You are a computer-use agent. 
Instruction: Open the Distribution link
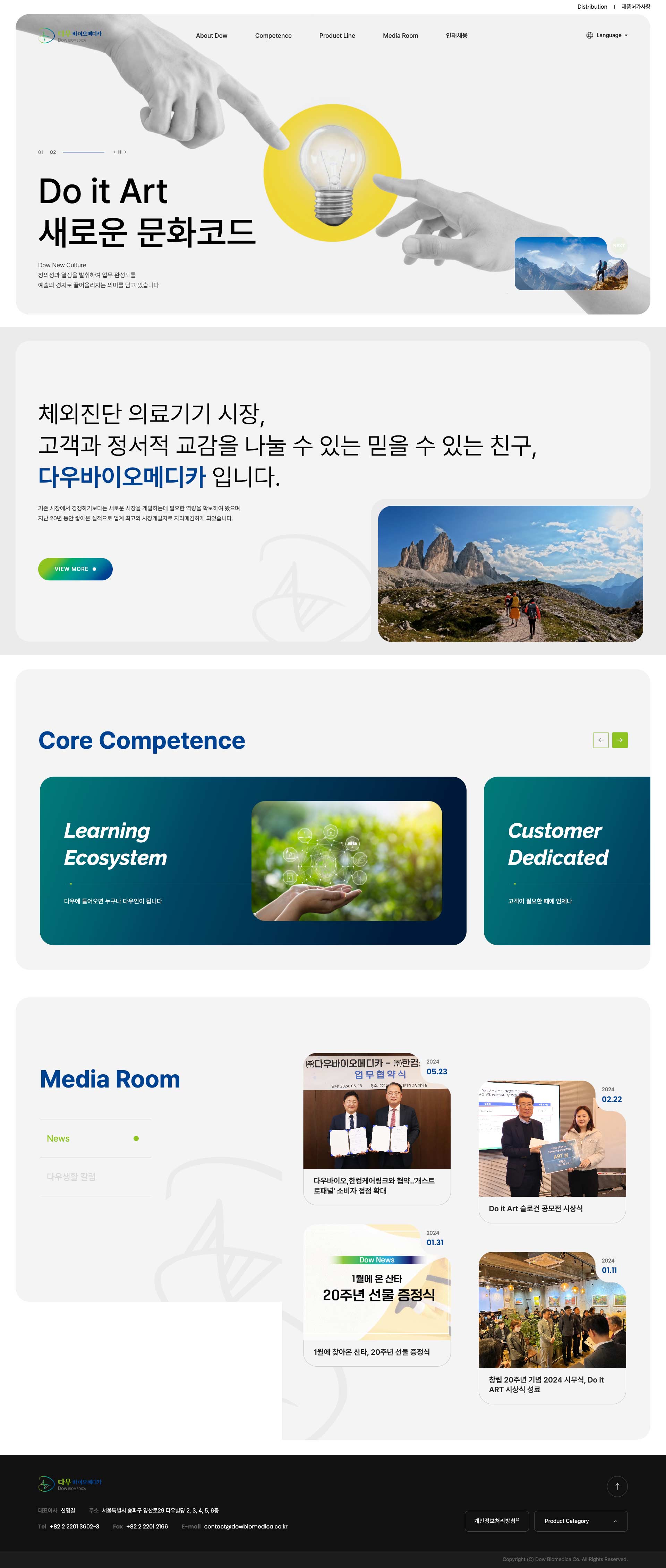[592, 7]
